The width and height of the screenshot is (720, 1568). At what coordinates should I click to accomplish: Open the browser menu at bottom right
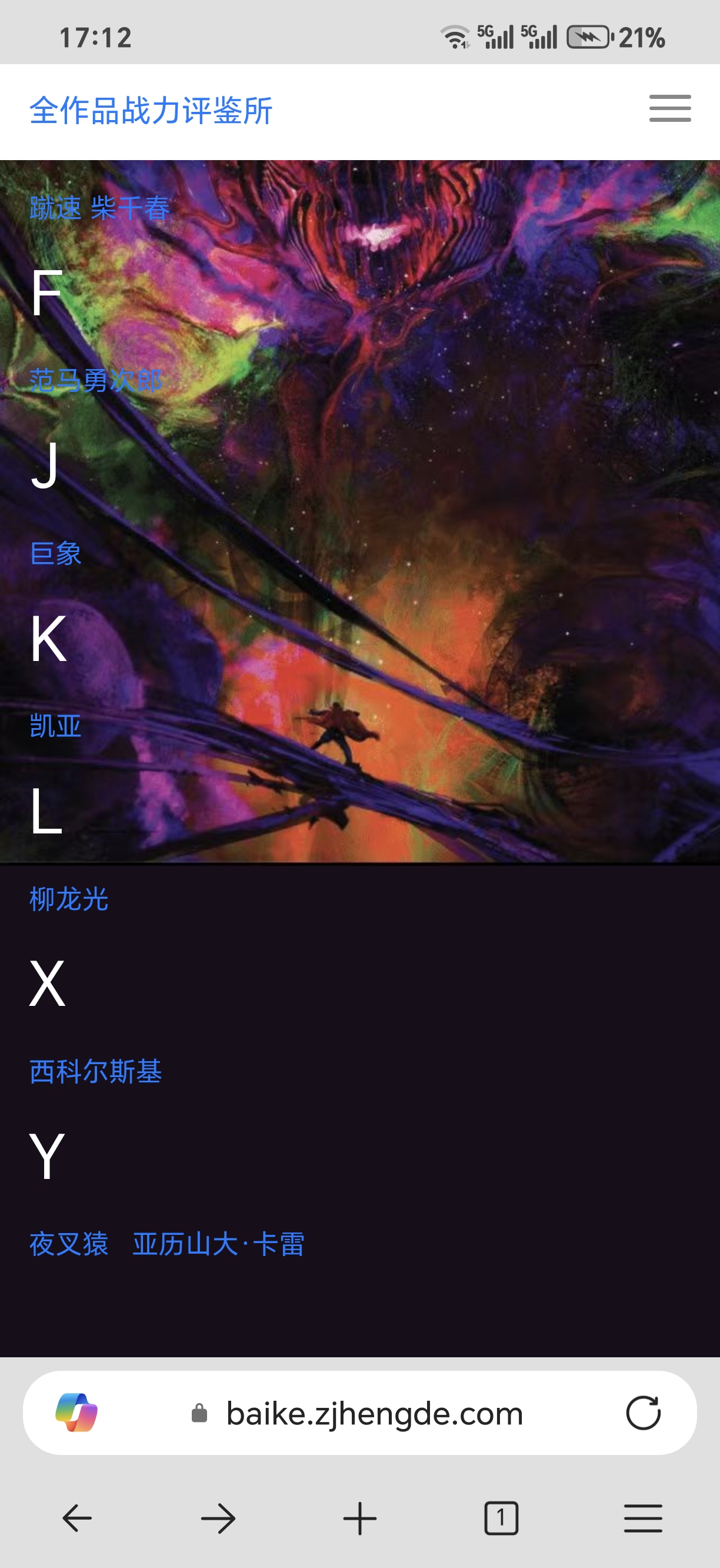coord(643,1518)
